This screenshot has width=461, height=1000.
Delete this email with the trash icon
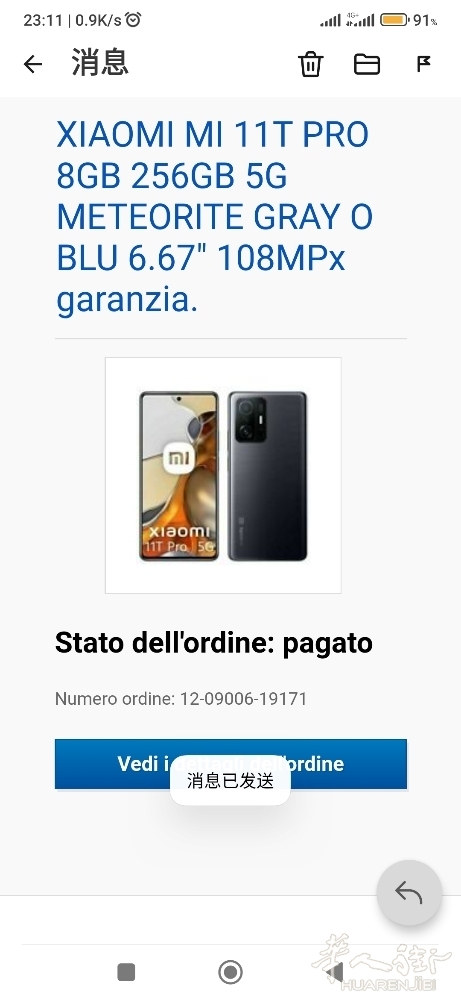pyautogui.click(x=311, y=64)
